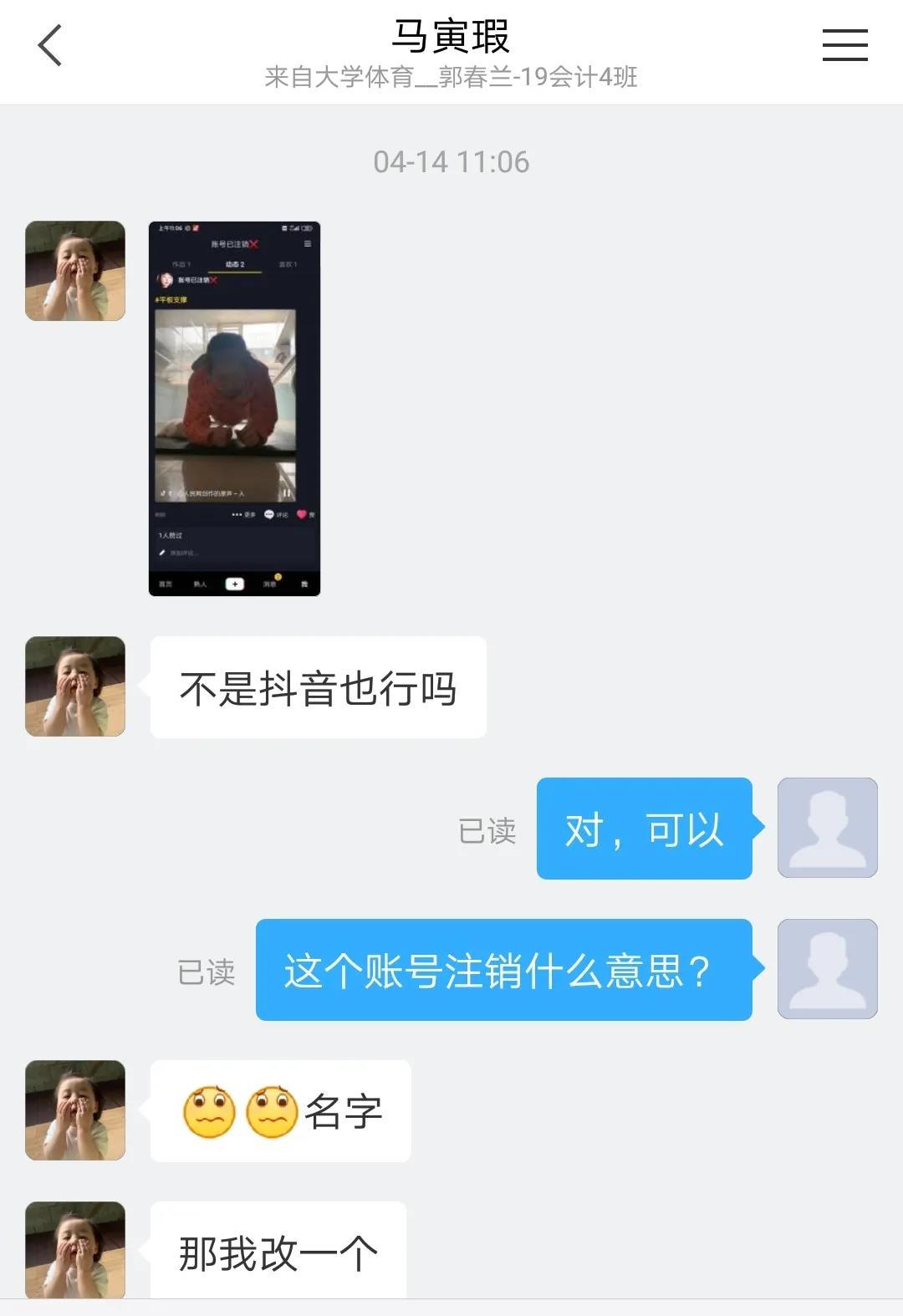Tap my avatar beside 对，可以
The image size is (903, 1316).
coord(827,828)
